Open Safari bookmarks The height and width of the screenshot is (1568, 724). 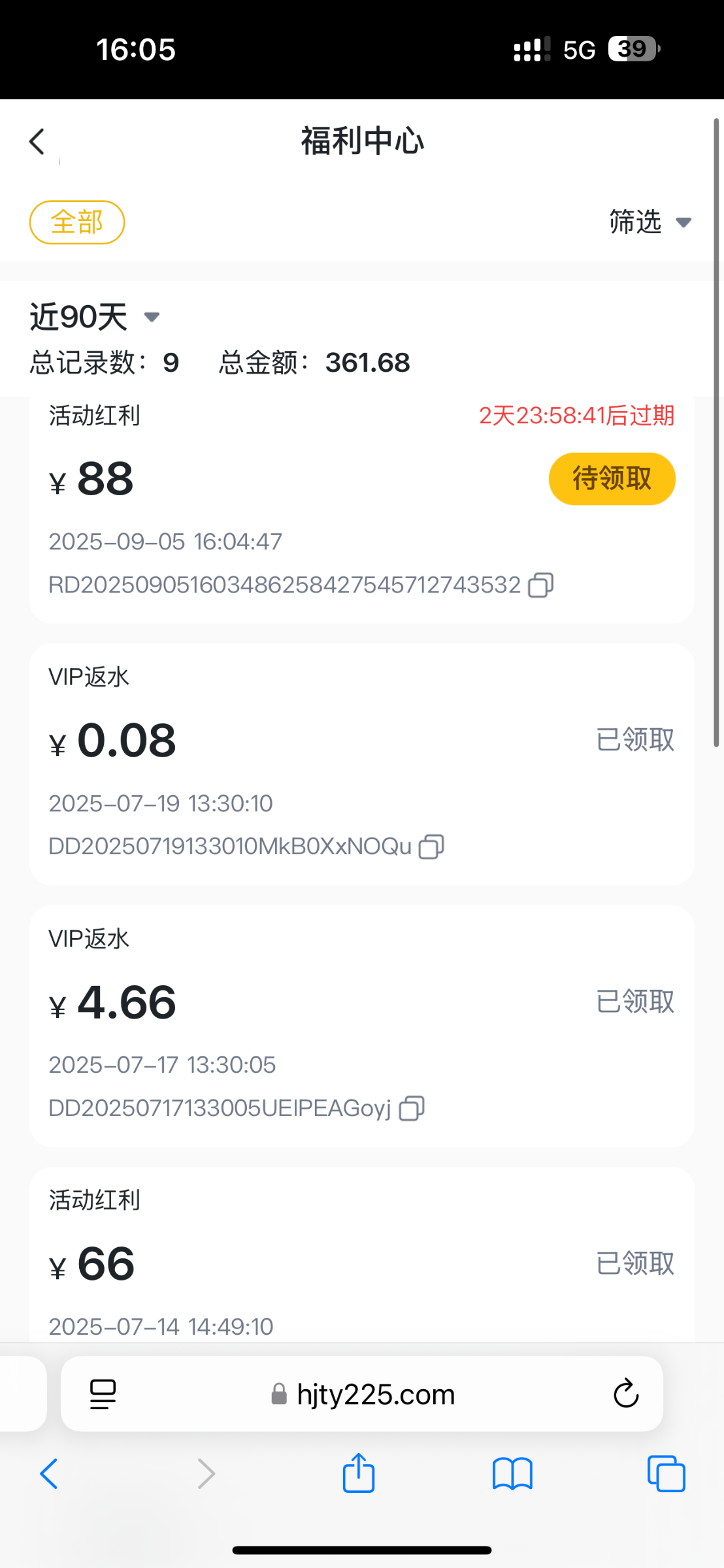coord(513,1474)
